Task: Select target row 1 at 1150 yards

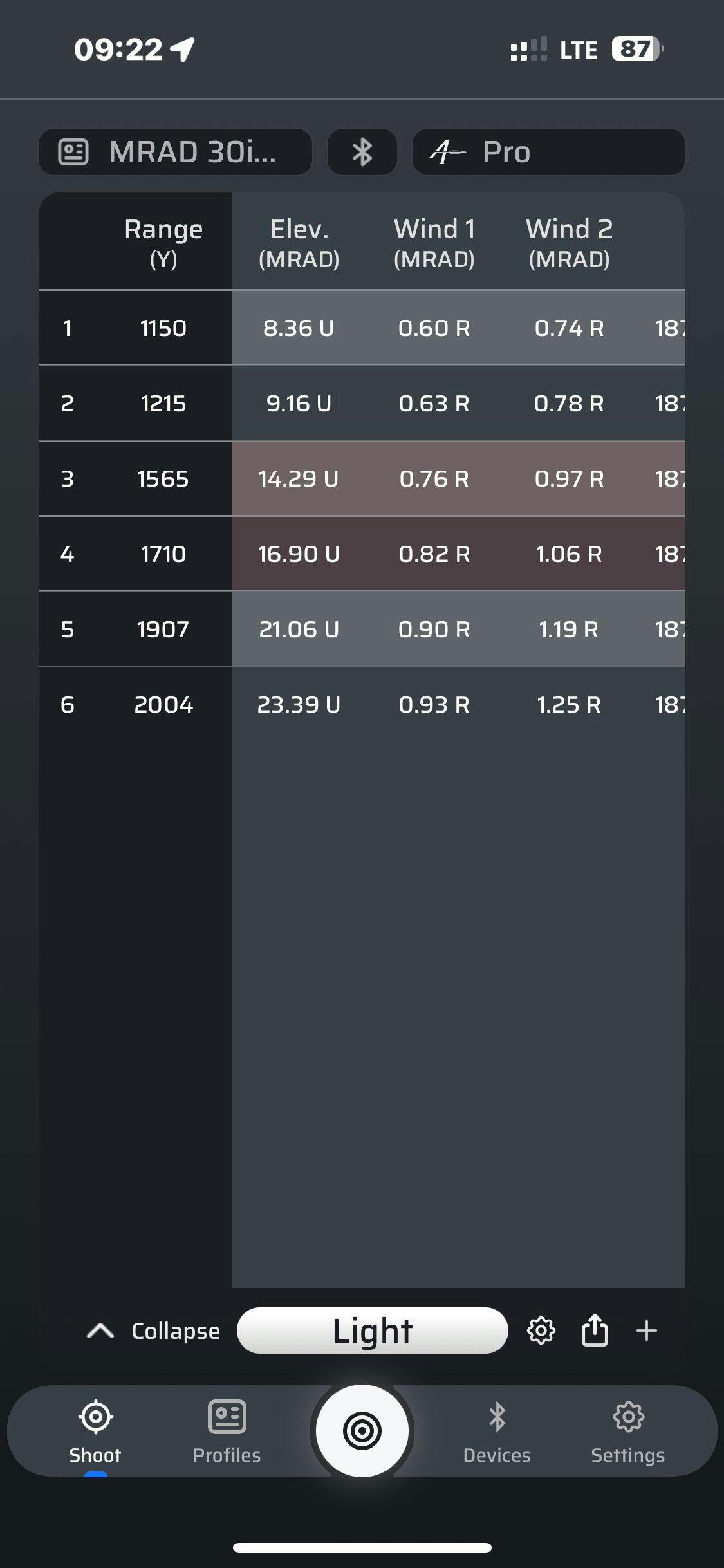Action: click(362, 328)
